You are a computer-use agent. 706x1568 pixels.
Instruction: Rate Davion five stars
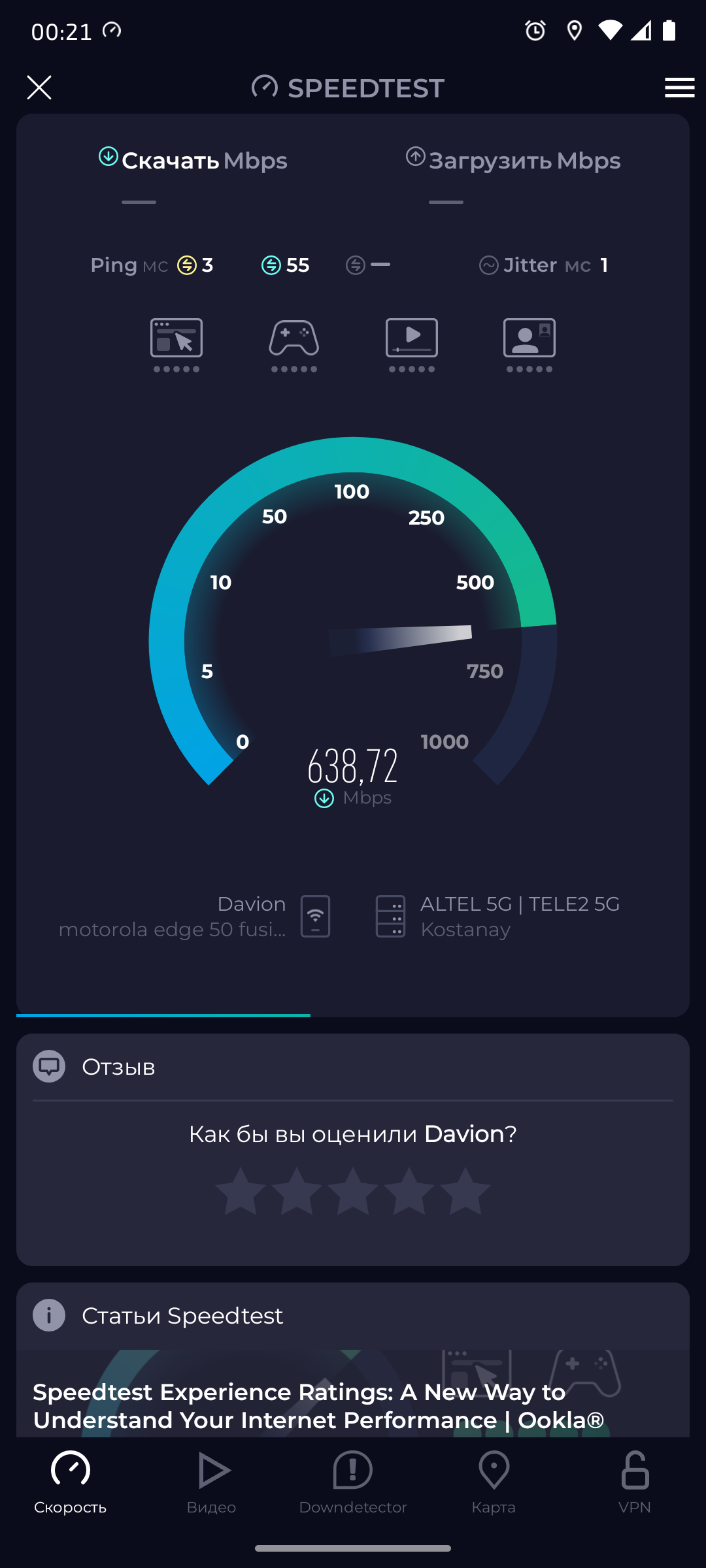(x=465, y=1192)
